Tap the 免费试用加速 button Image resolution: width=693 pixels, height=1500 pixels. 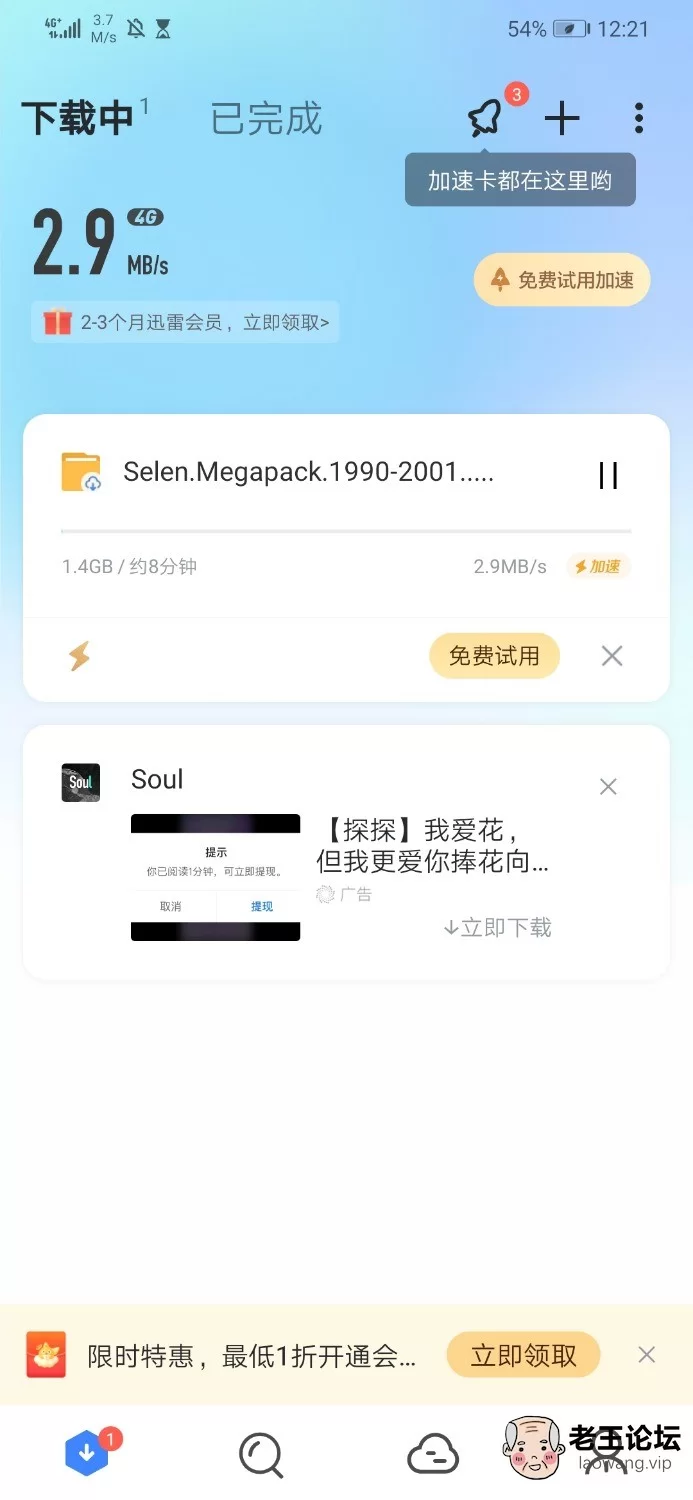coord(562,280)
